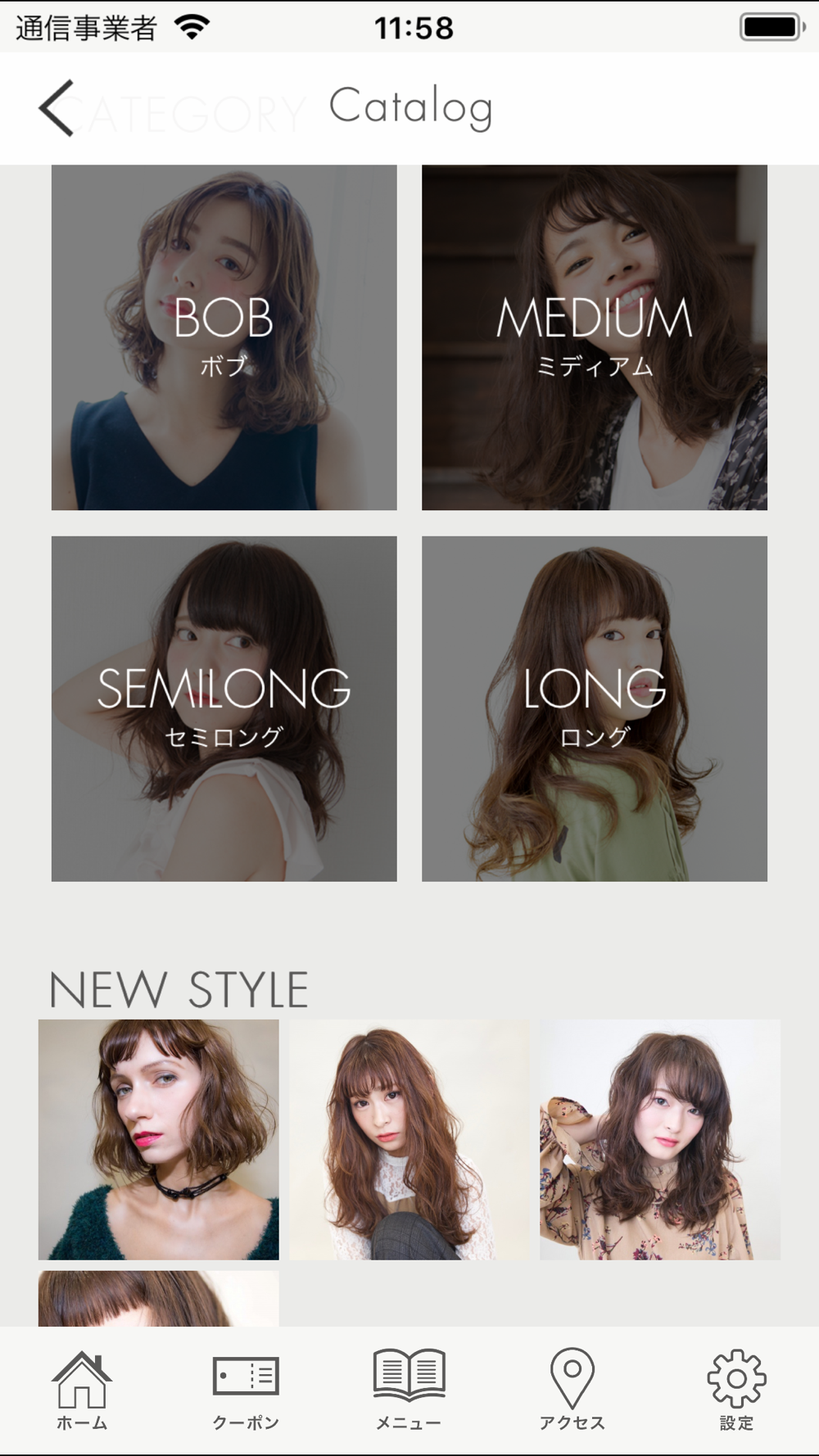Select the SEMILONG category tile
The width and height of the screenshot is (819, 1456).
[x=224, y=708]
